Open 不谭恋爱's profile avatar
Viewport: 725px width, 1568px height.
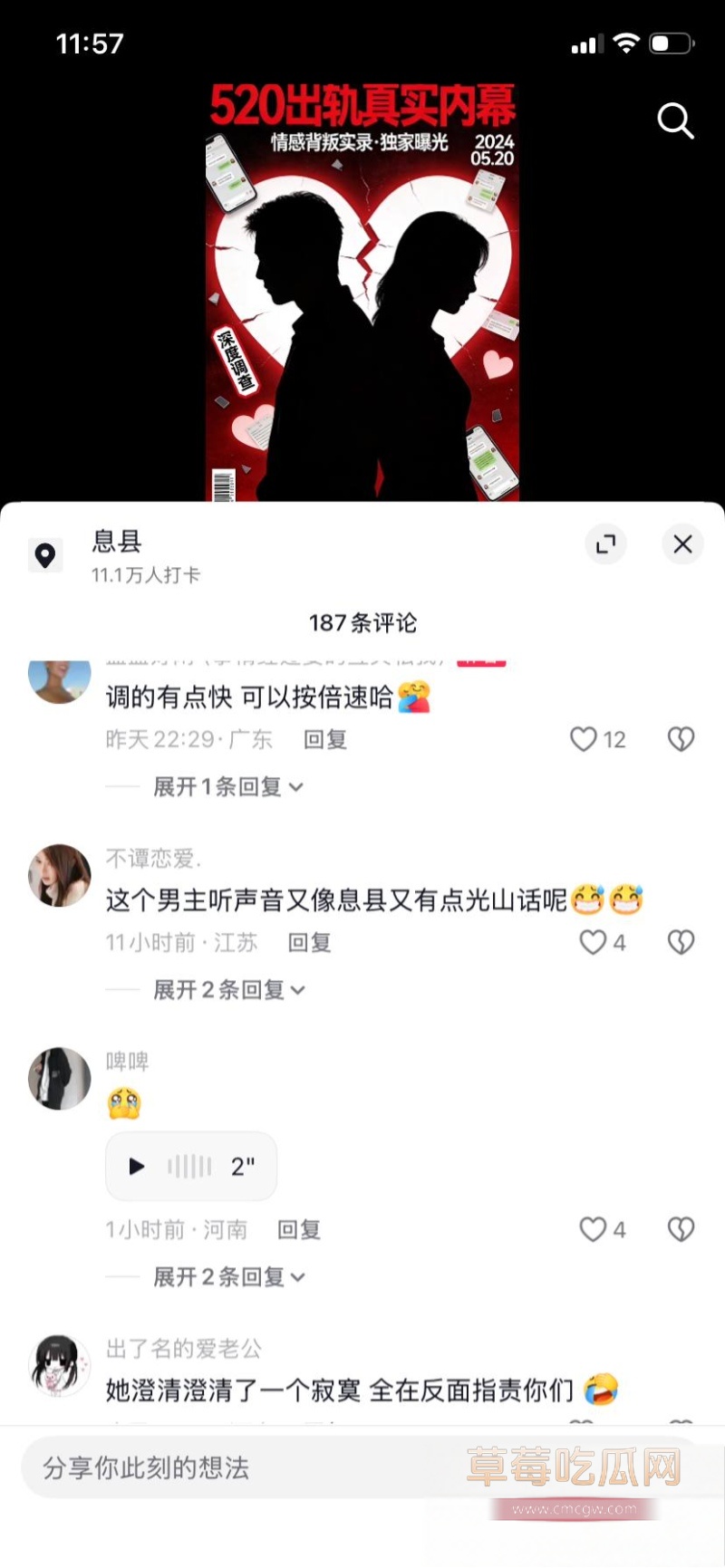59,876
